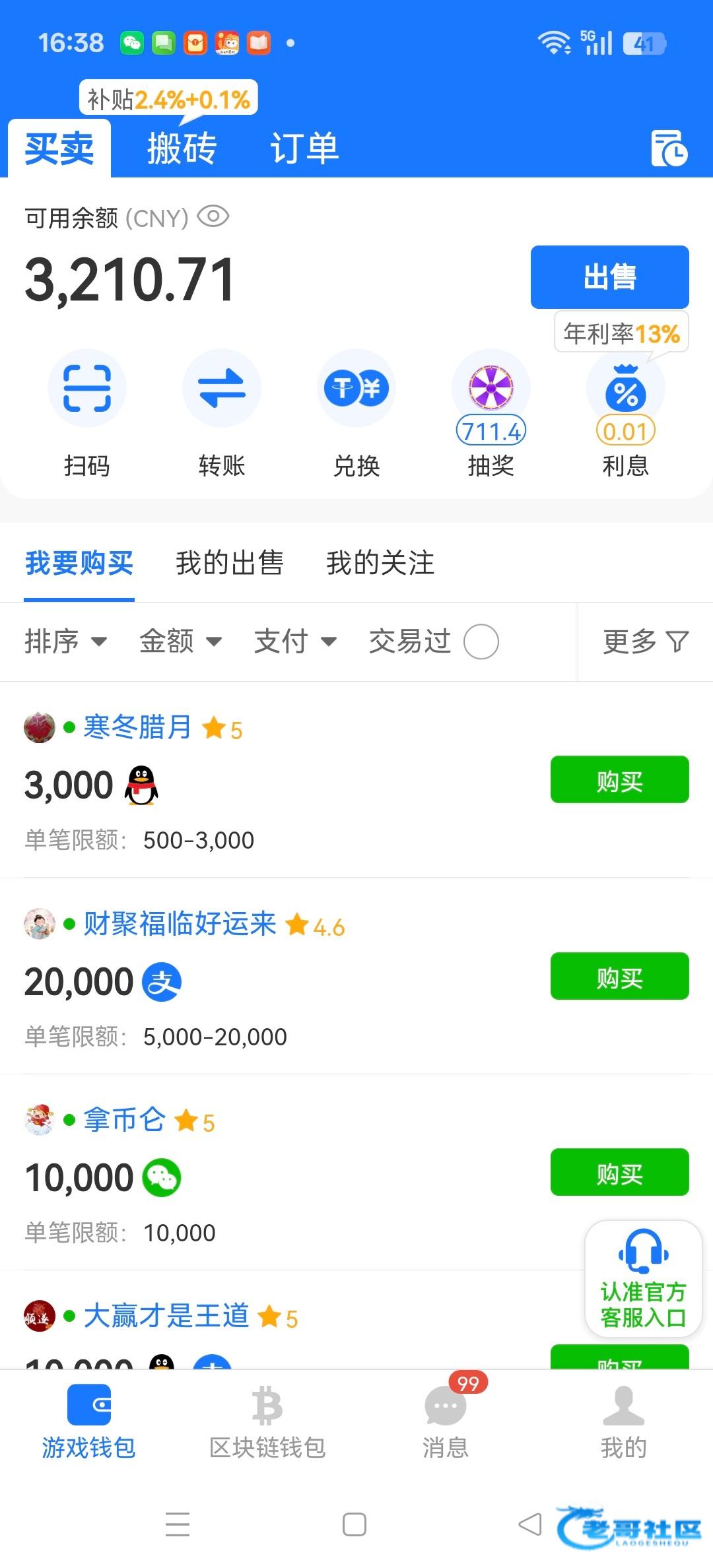Image resolution: width=713 pixels, height=1568 pixels.
Task: Expand the 排序 dropdown
Action: click(65, 641)
